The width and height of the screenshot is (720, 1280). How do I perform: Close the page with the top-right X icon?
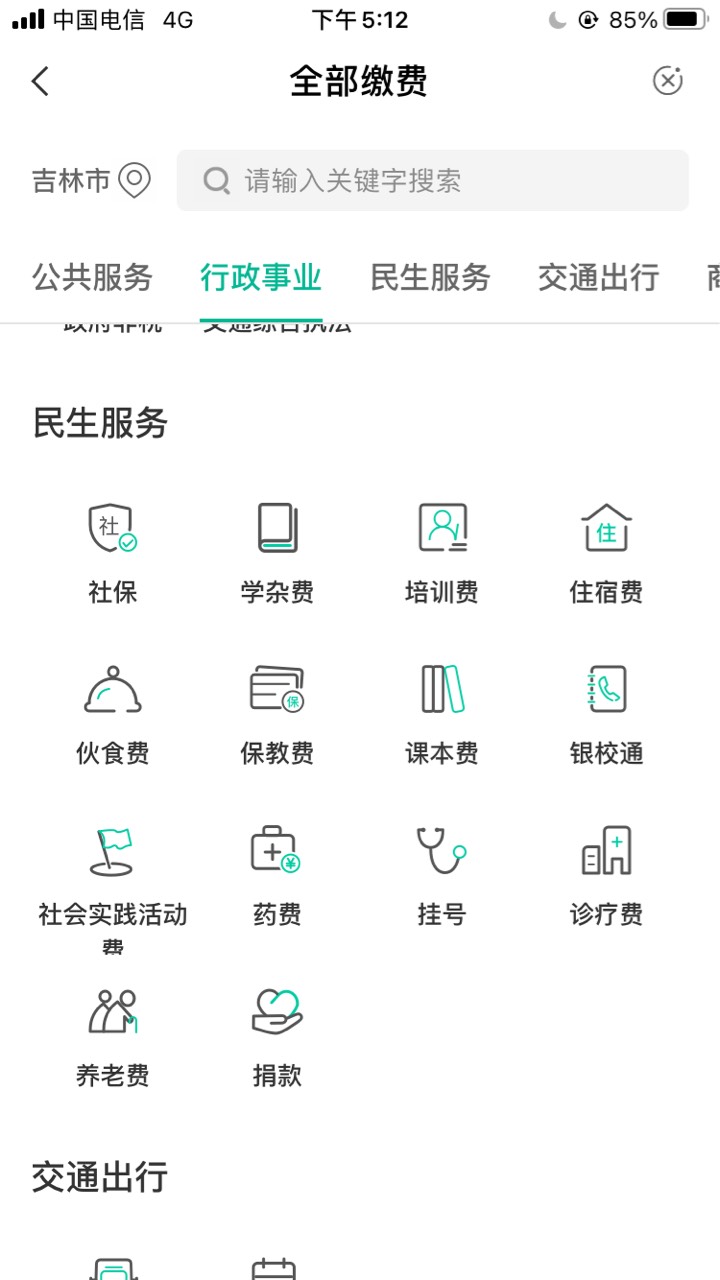tap(667, 81)
